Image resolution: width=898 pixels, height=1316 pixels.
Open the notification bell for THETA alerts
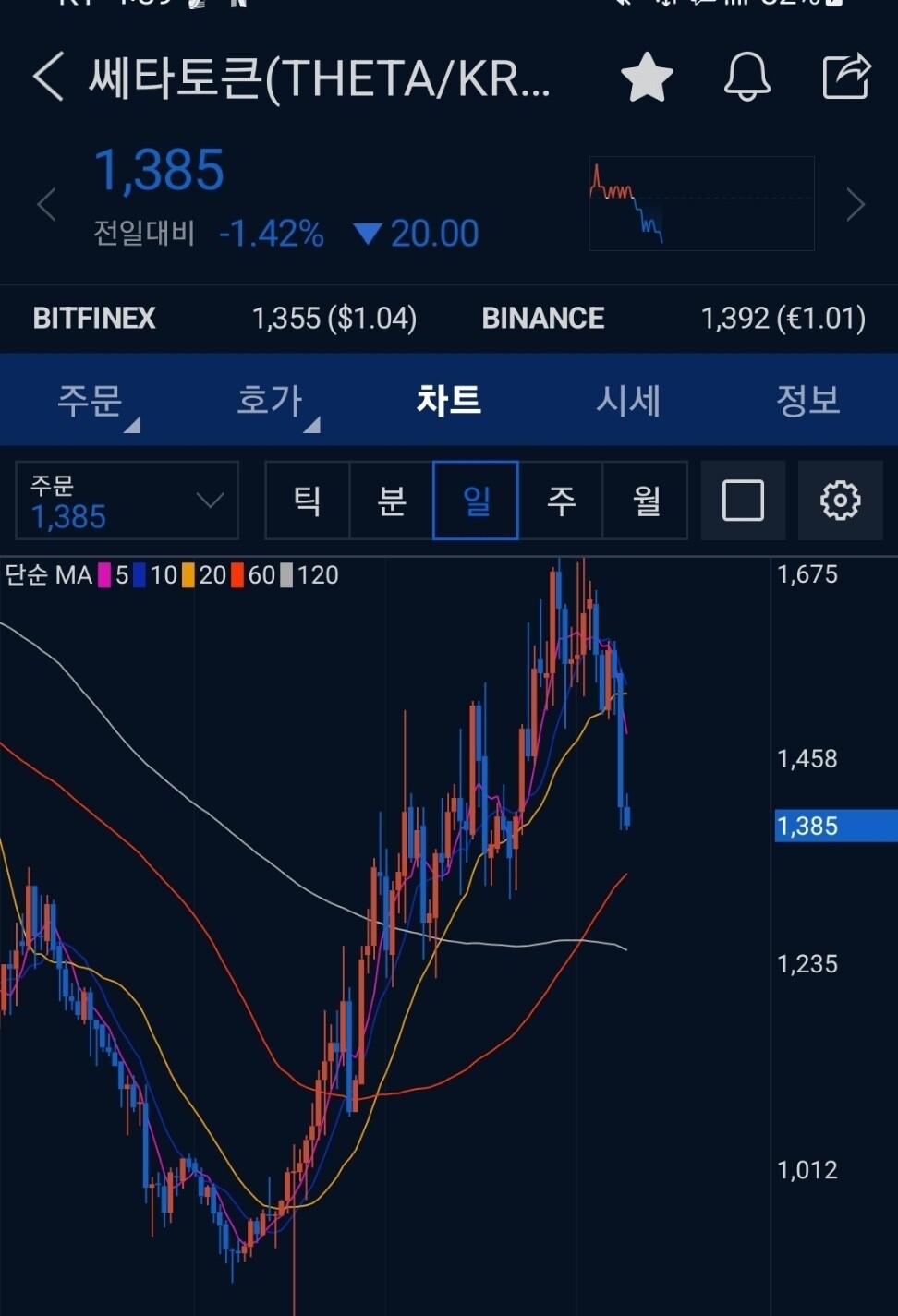tap(746, 77)
